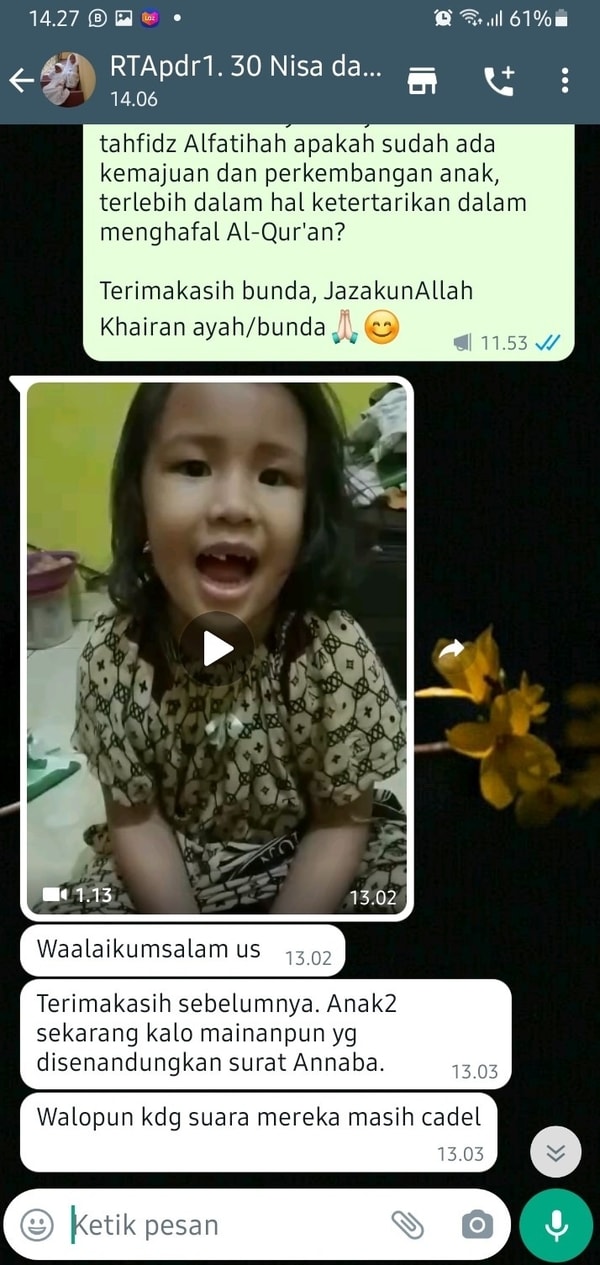Image resolution: width=600 pixels, height=1265 pixels.
Task: Open the overflow menu
Action: point(565,81)
